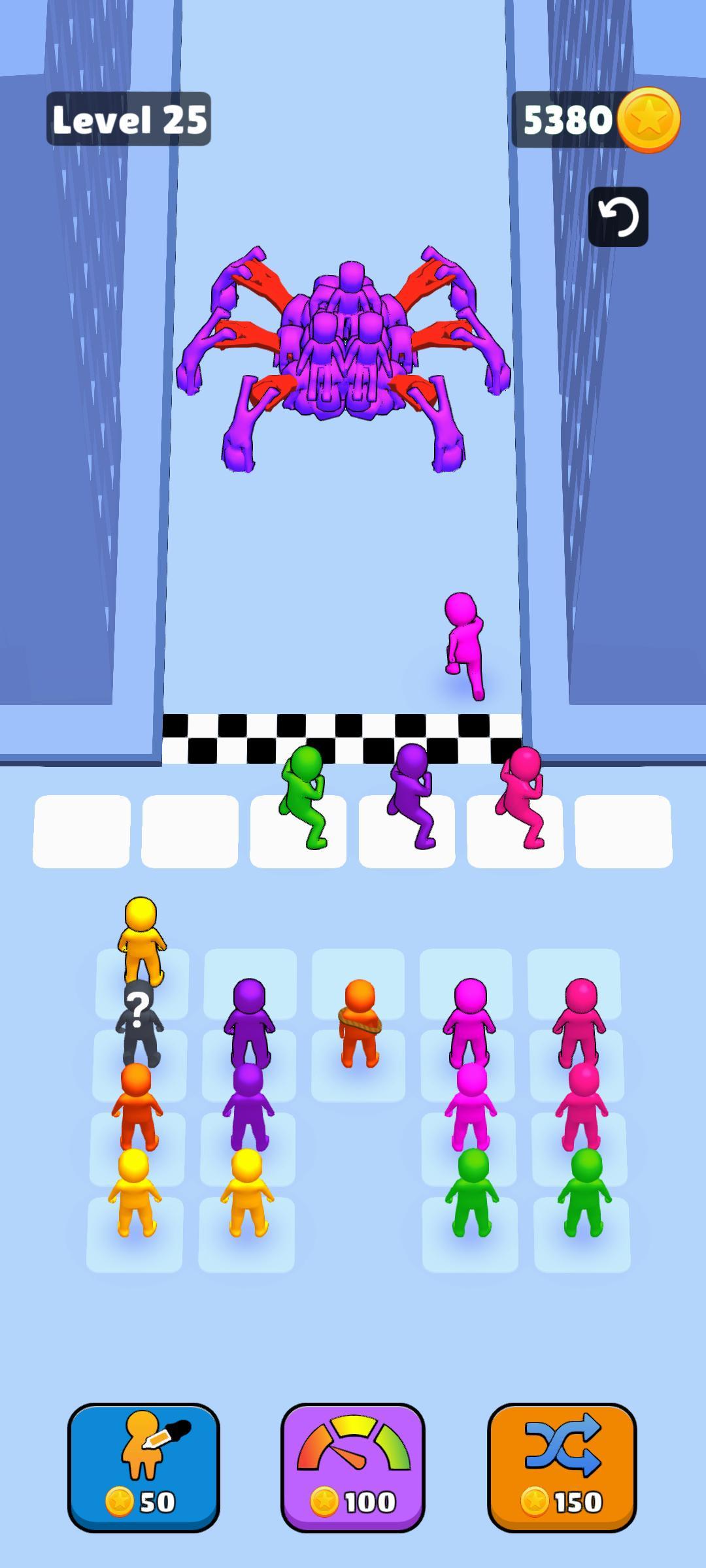Tap the restart level arrow icon

point(618,217)
